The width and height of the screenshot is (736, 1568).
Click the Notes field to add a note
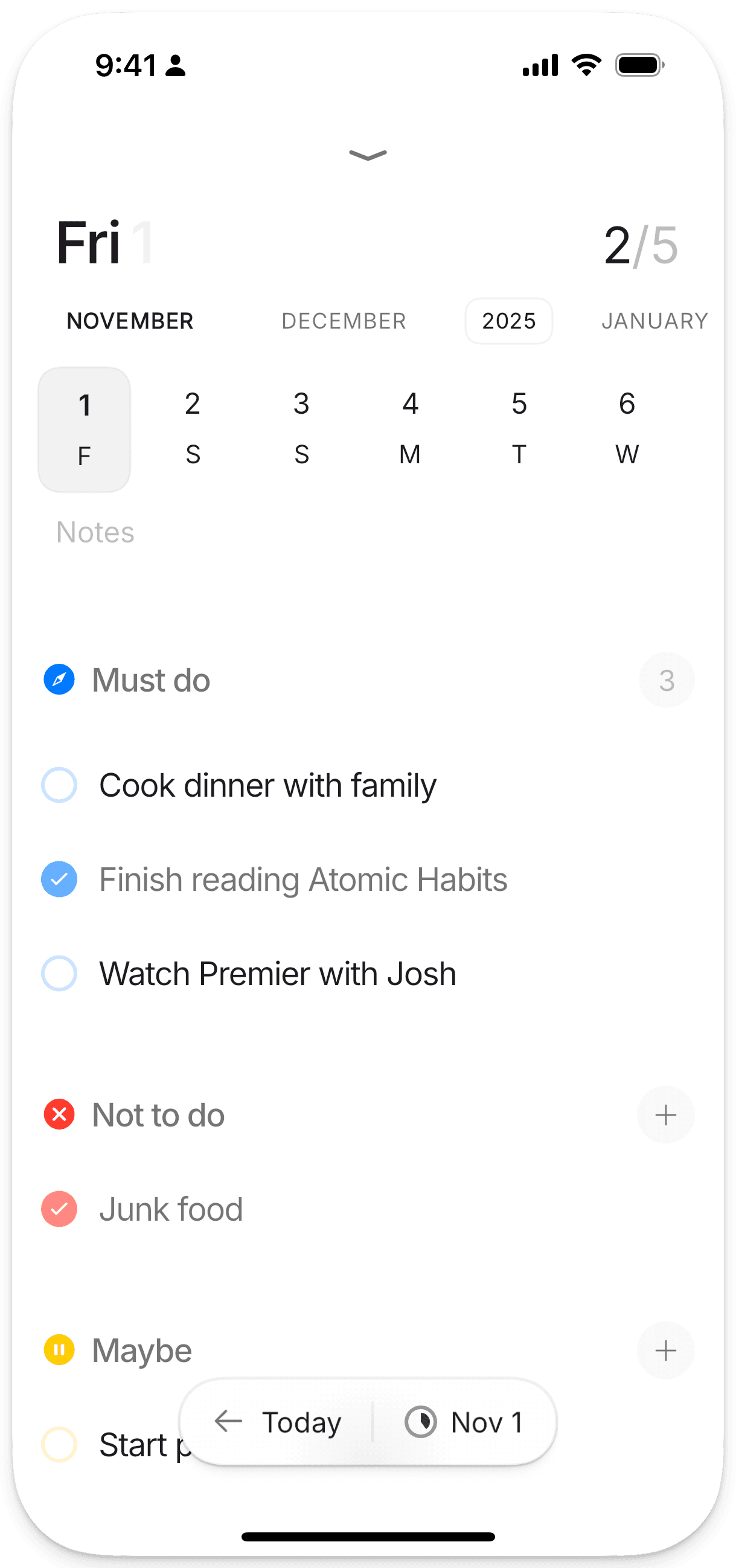click(x=95, y=532)
